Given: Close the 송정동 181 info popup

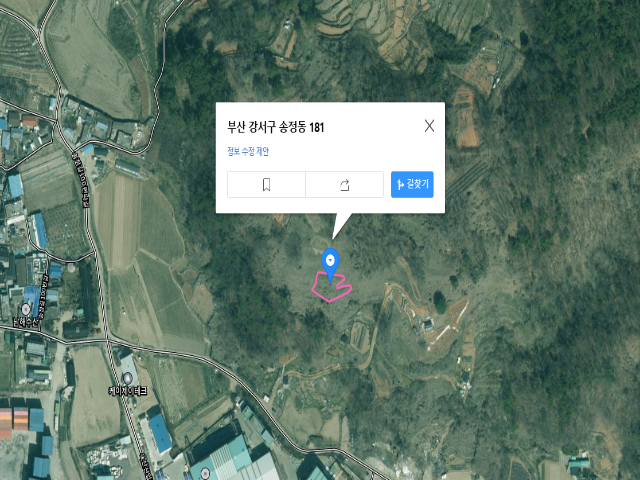Looking at the screenshot, I should (429, 126).
